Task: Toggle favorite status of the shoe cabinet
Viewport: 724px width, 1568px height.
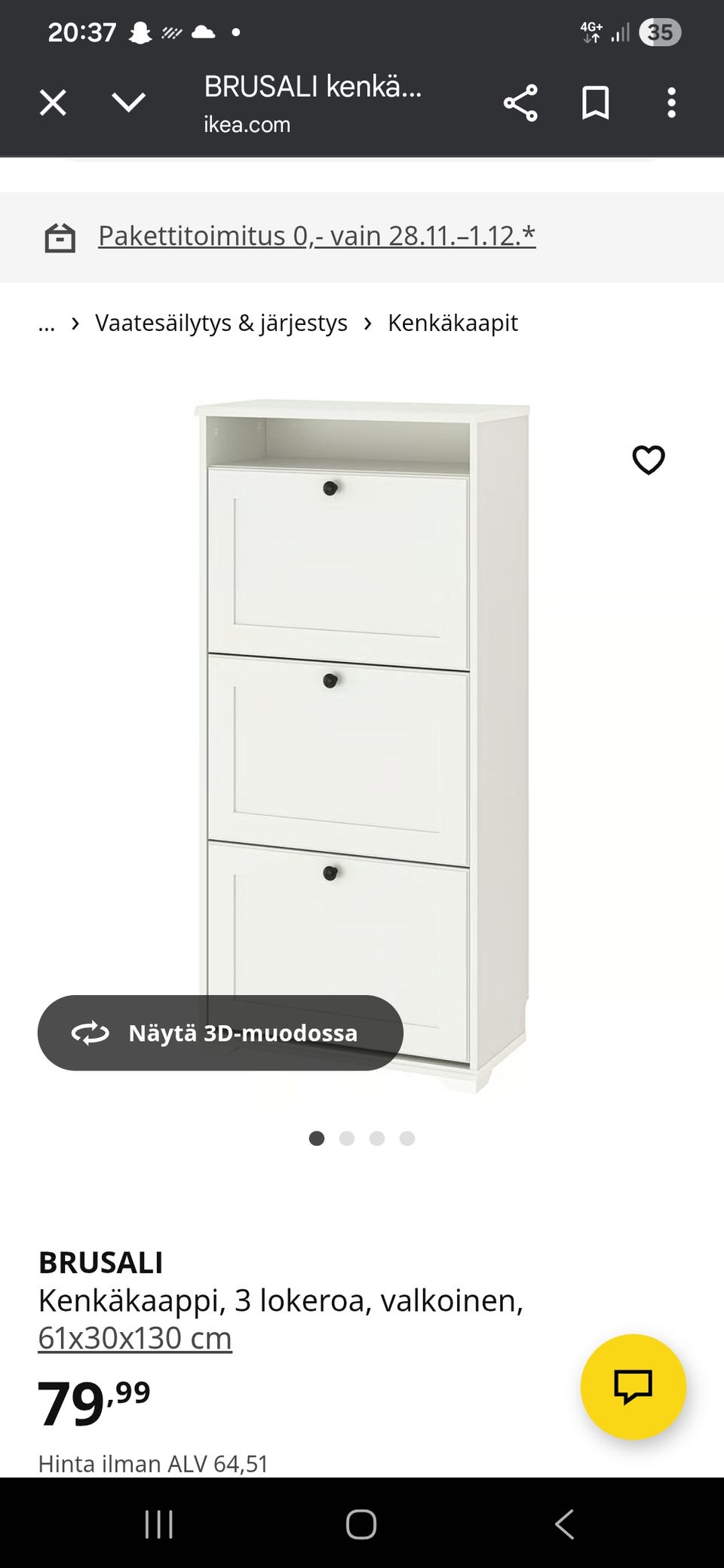Action: (x=649, y=460)
